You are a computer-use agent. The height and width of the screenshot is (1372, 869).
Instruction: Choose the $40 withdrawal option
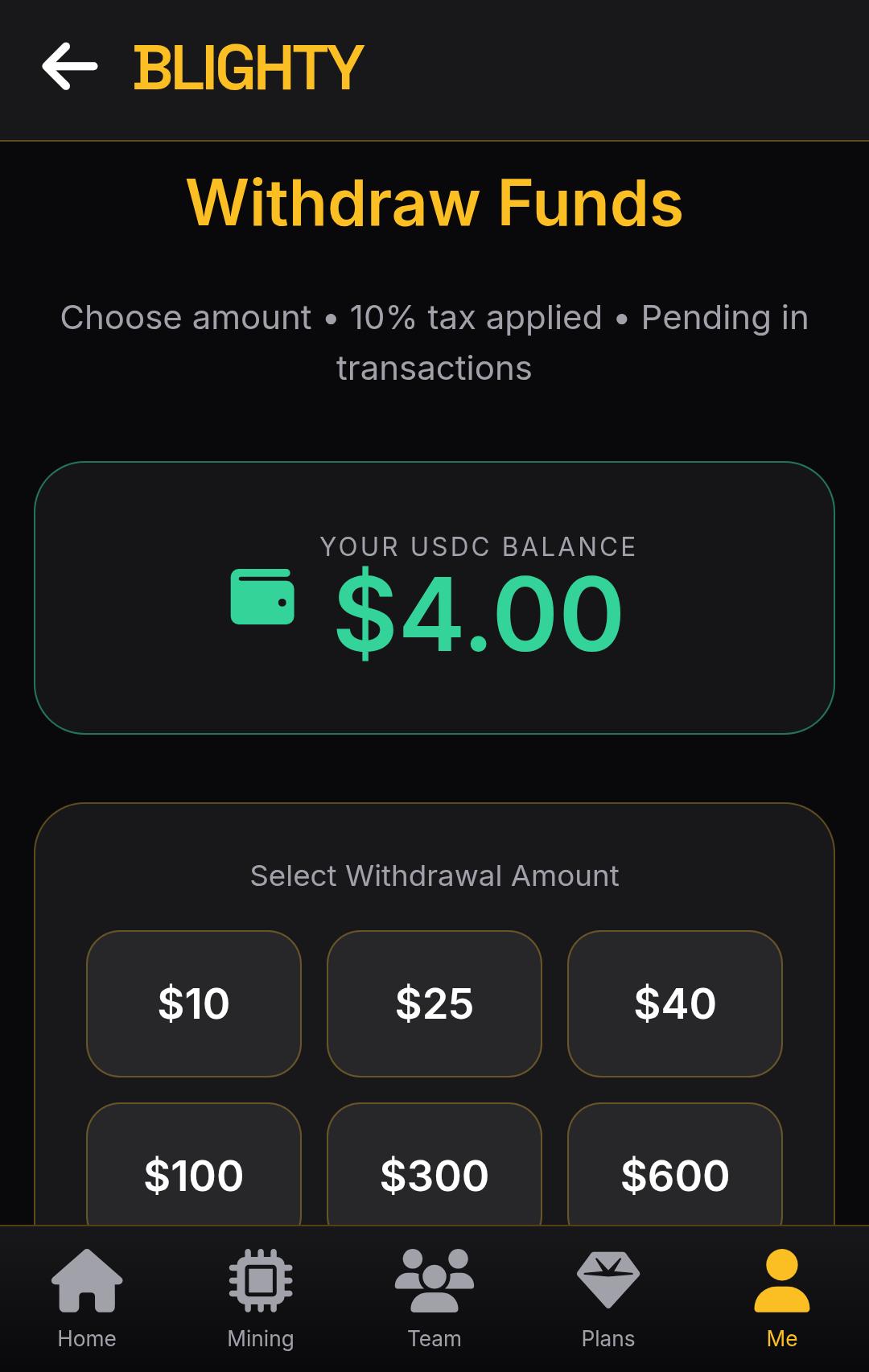click(x=675, y=1003)
